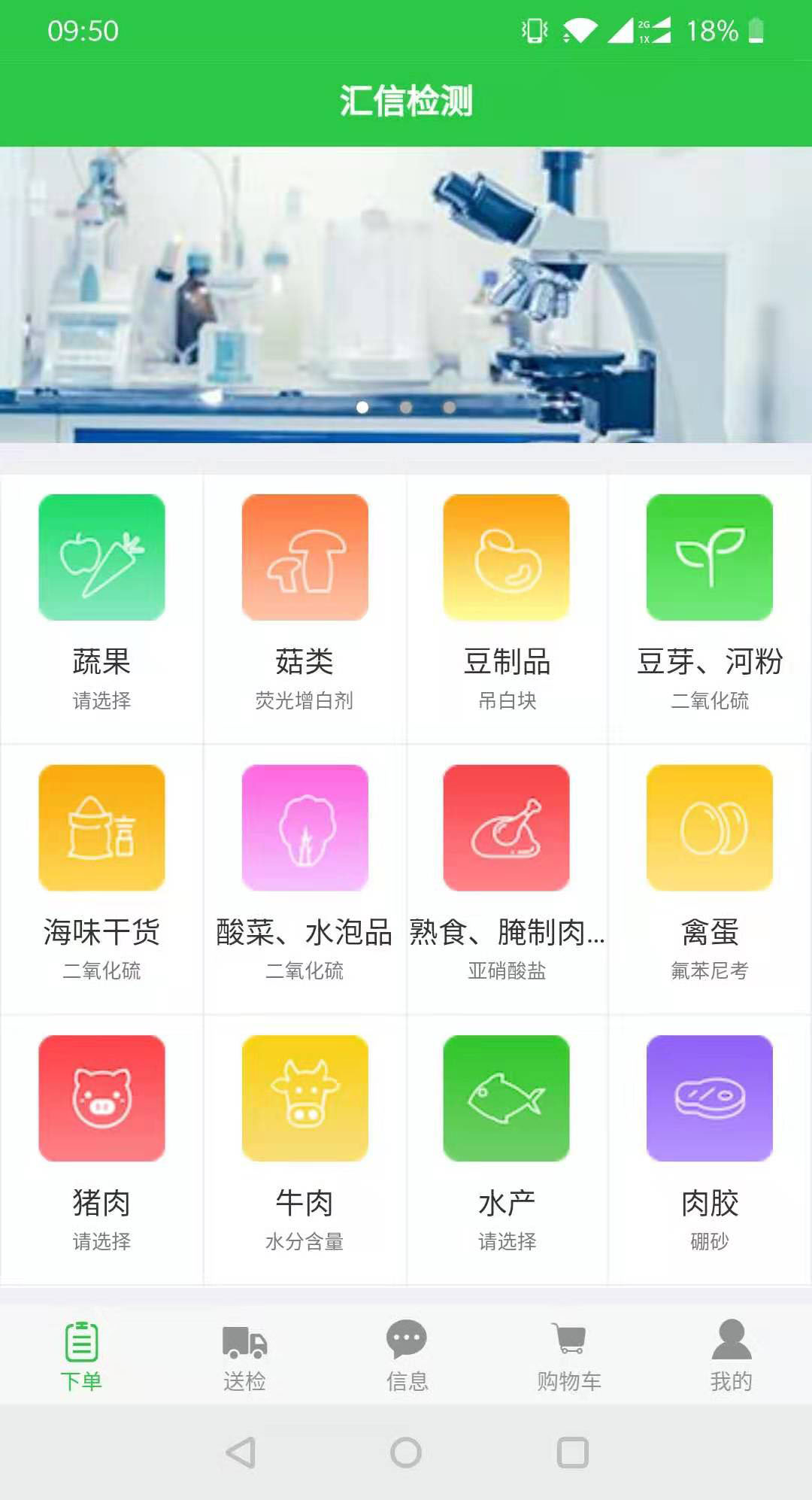Go to the system home screen
Image resolution: width=812 pixels, height=1500 pixels.
pyautogui.click(x=406, y=1453)
